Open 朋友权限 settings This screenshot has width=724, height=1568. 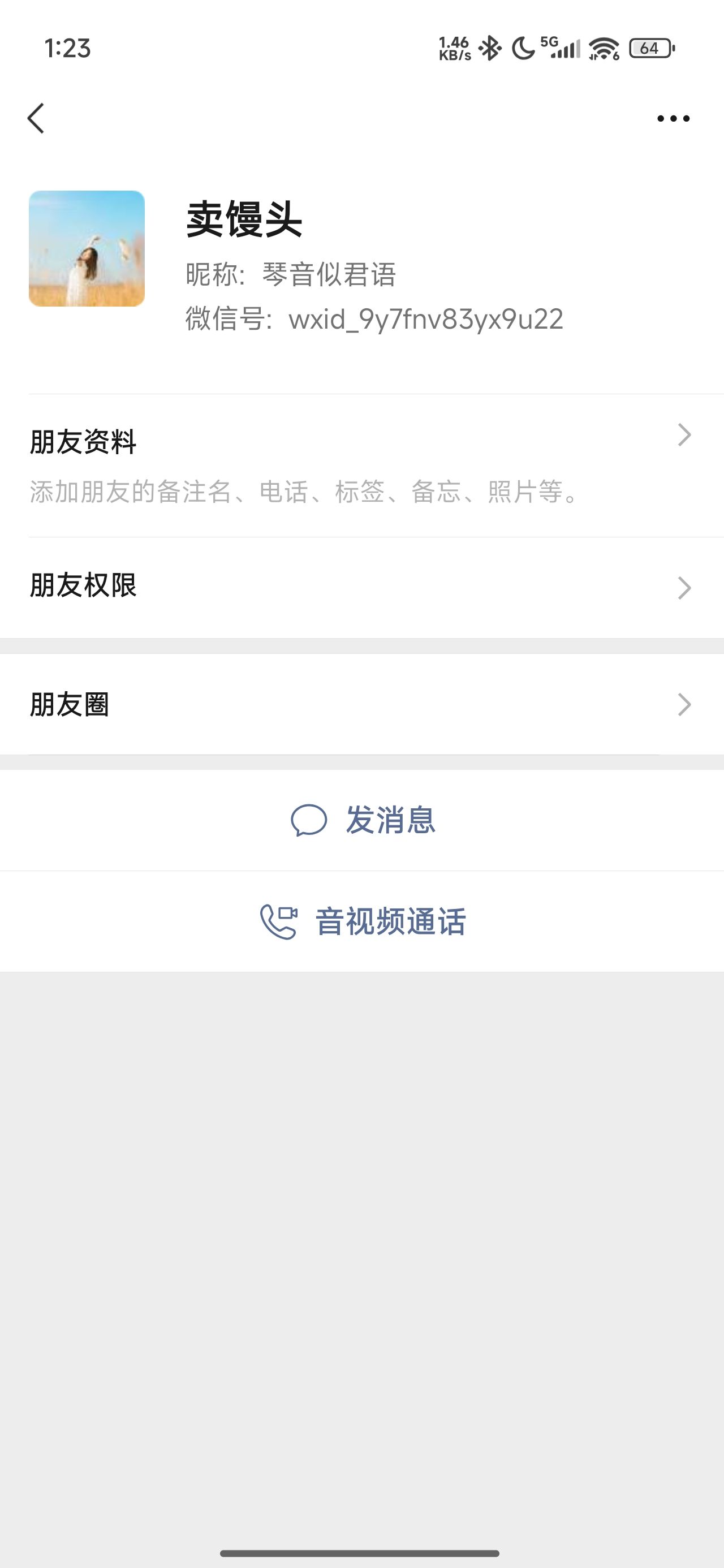pos(361,587)
